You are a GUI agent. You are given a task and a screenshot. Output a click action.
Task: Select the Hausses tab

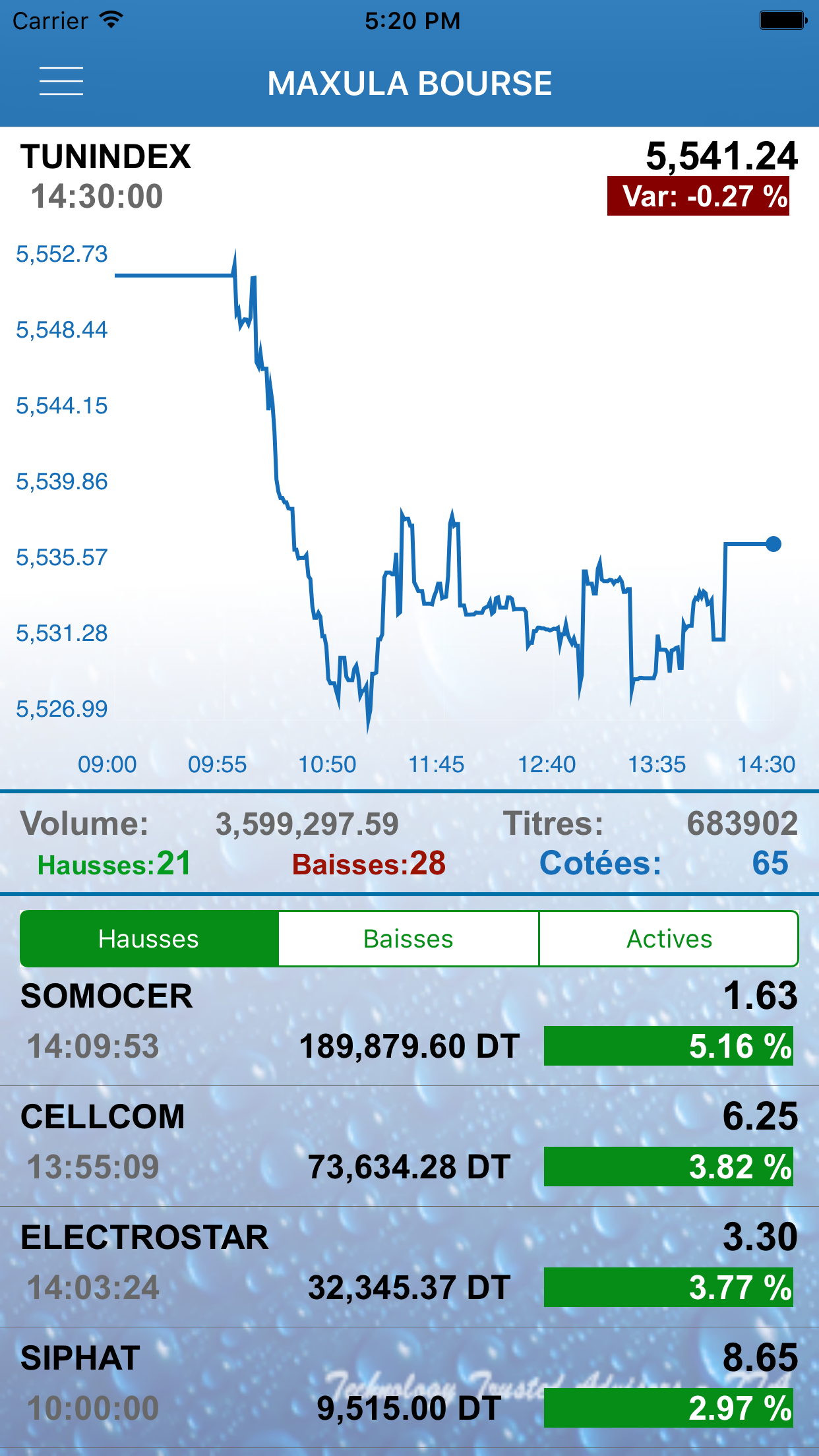pyautogui.click(x=149, y=939)
